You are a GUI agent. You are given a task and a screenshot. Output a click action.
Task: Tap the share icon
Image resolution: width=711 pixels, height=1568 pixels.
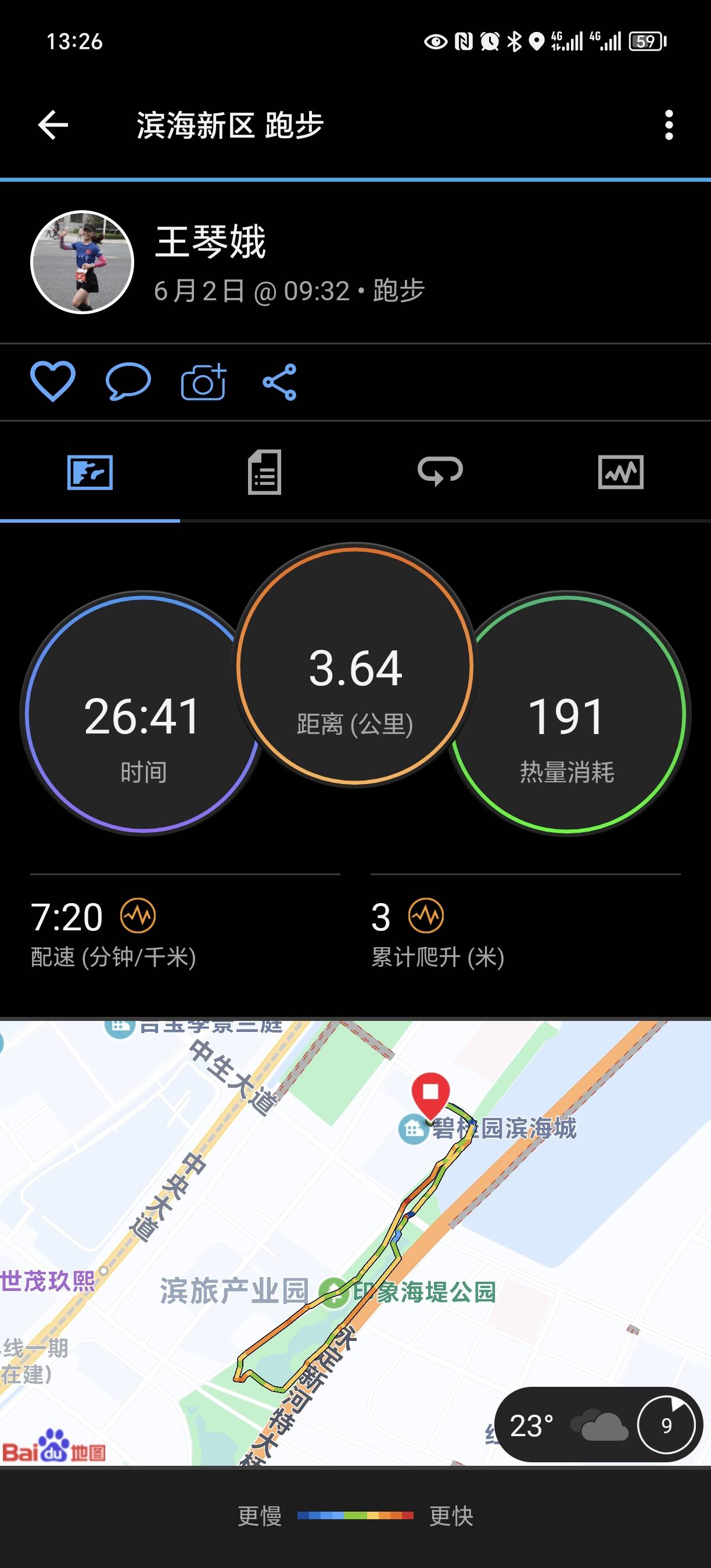coord(280,382)
